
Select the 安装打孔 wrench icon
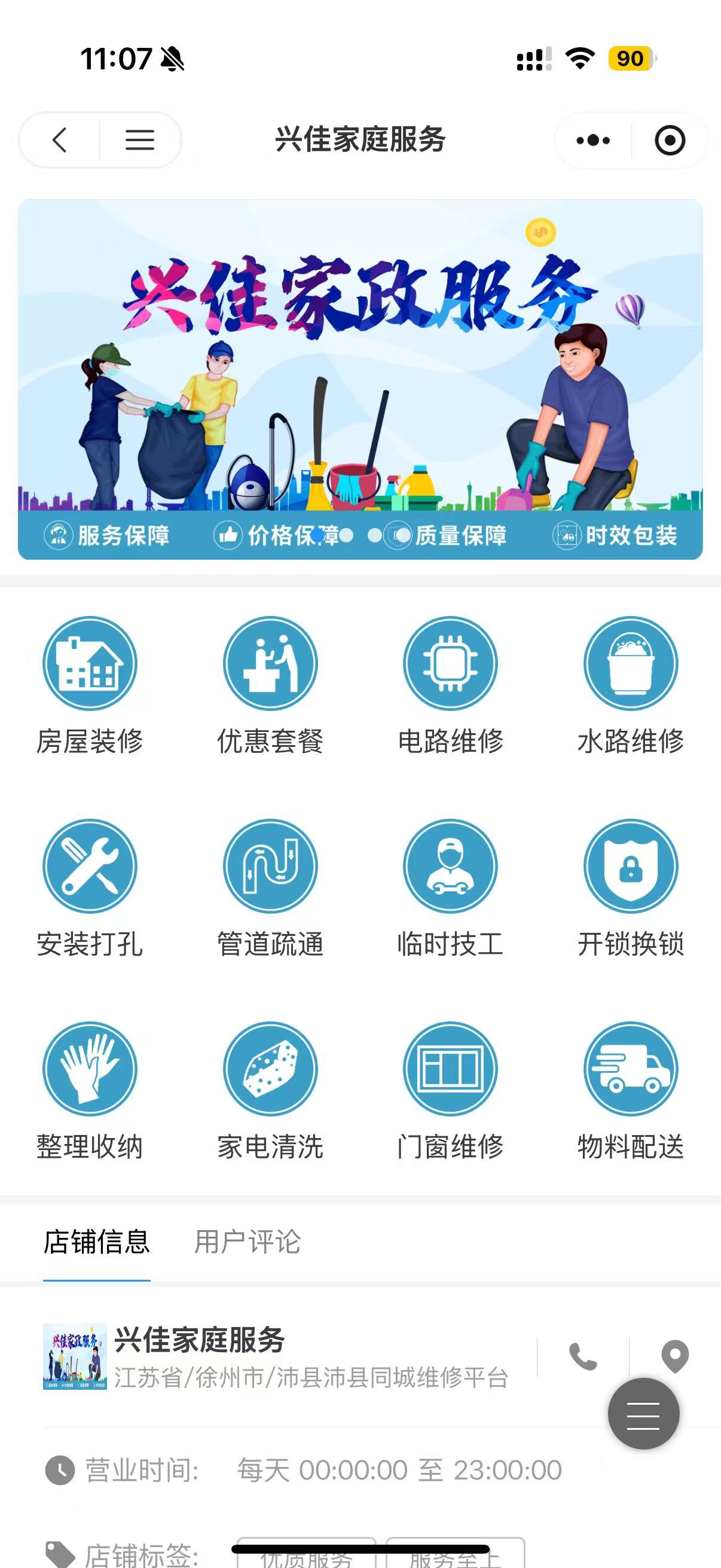pos(89,868)
